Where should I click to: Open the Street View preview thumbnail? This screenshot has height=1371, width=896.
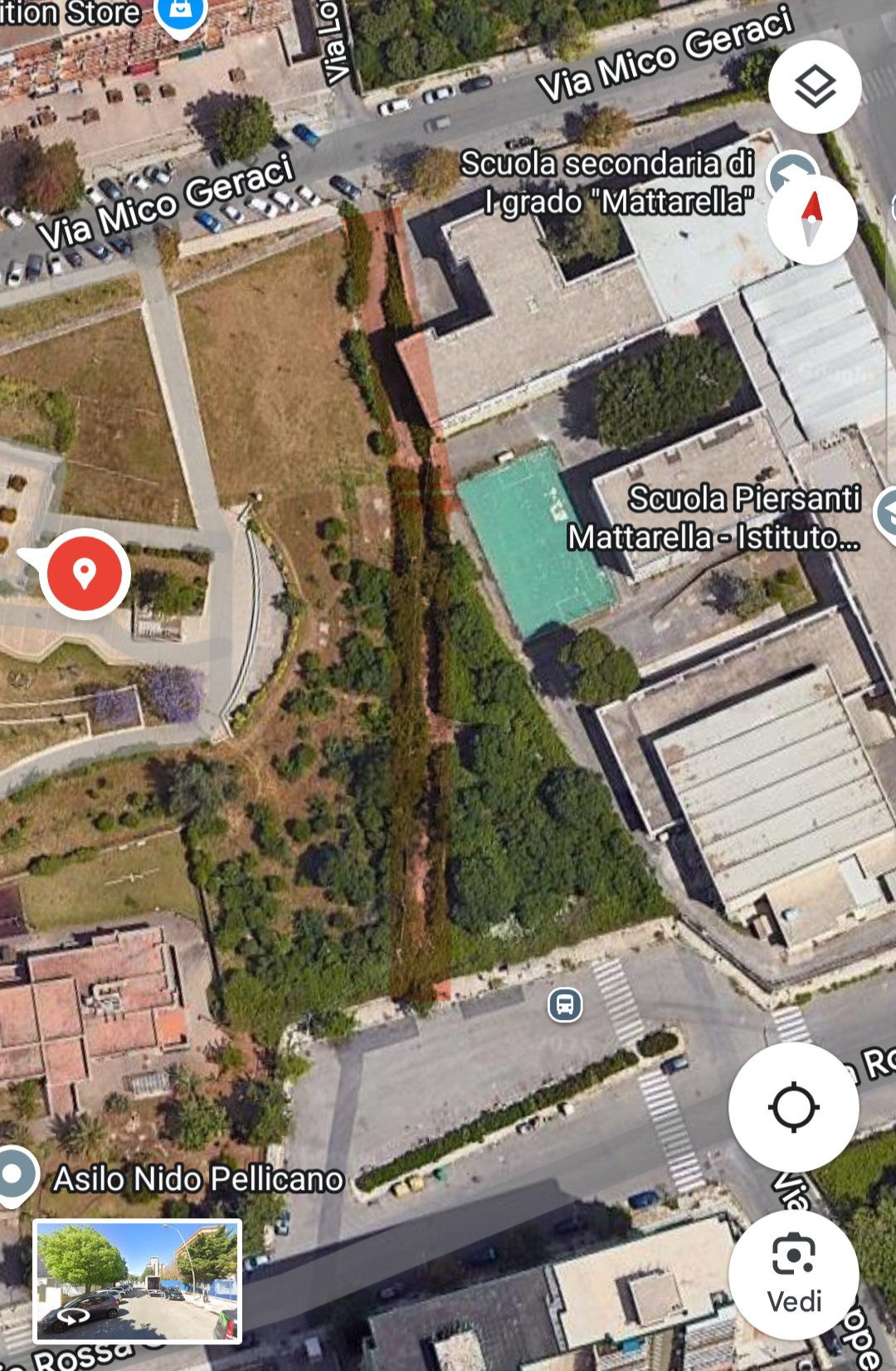point(138,1281)
